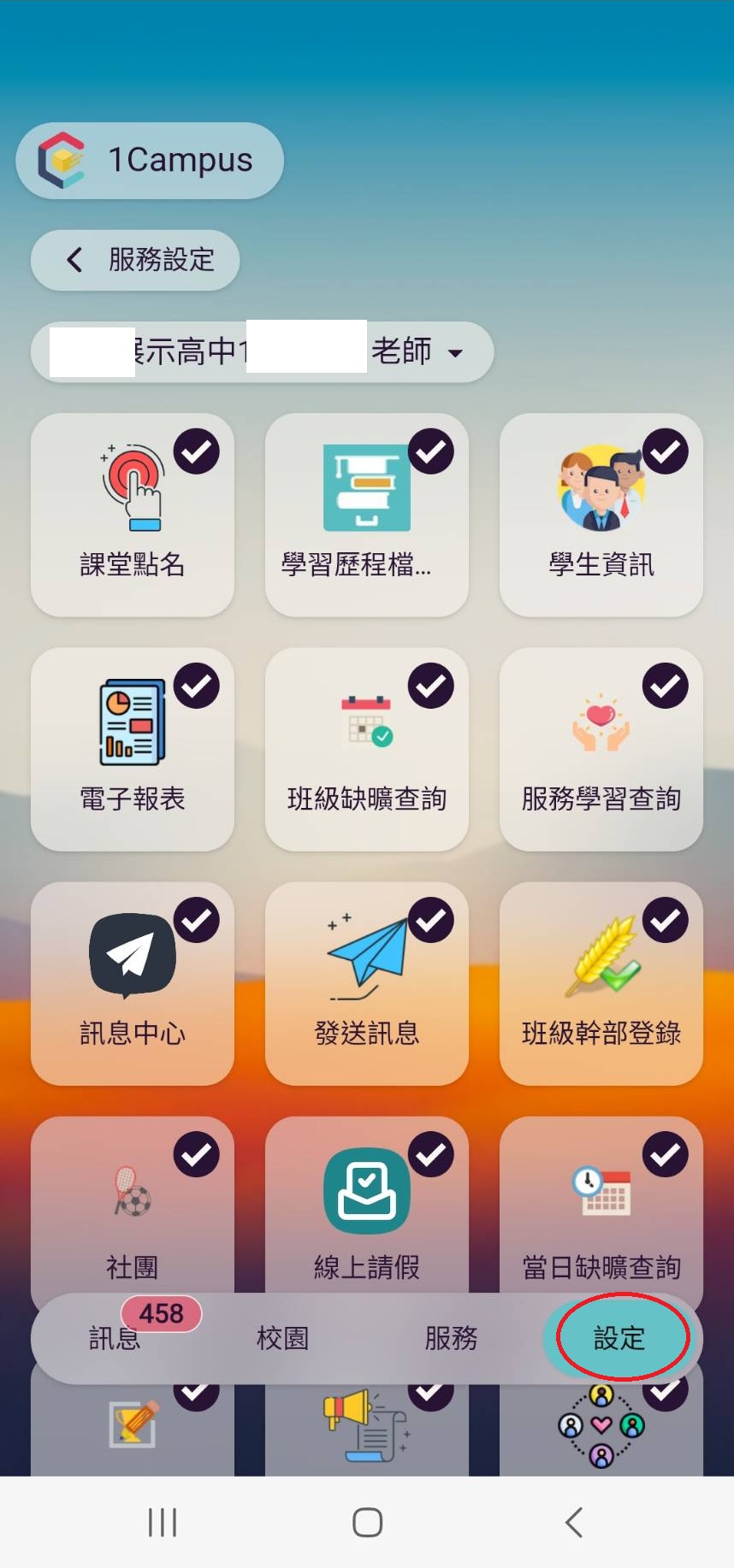Toggle the 社團 service tile
The image size is (734, 1568).
click(x=133, y=1205)
